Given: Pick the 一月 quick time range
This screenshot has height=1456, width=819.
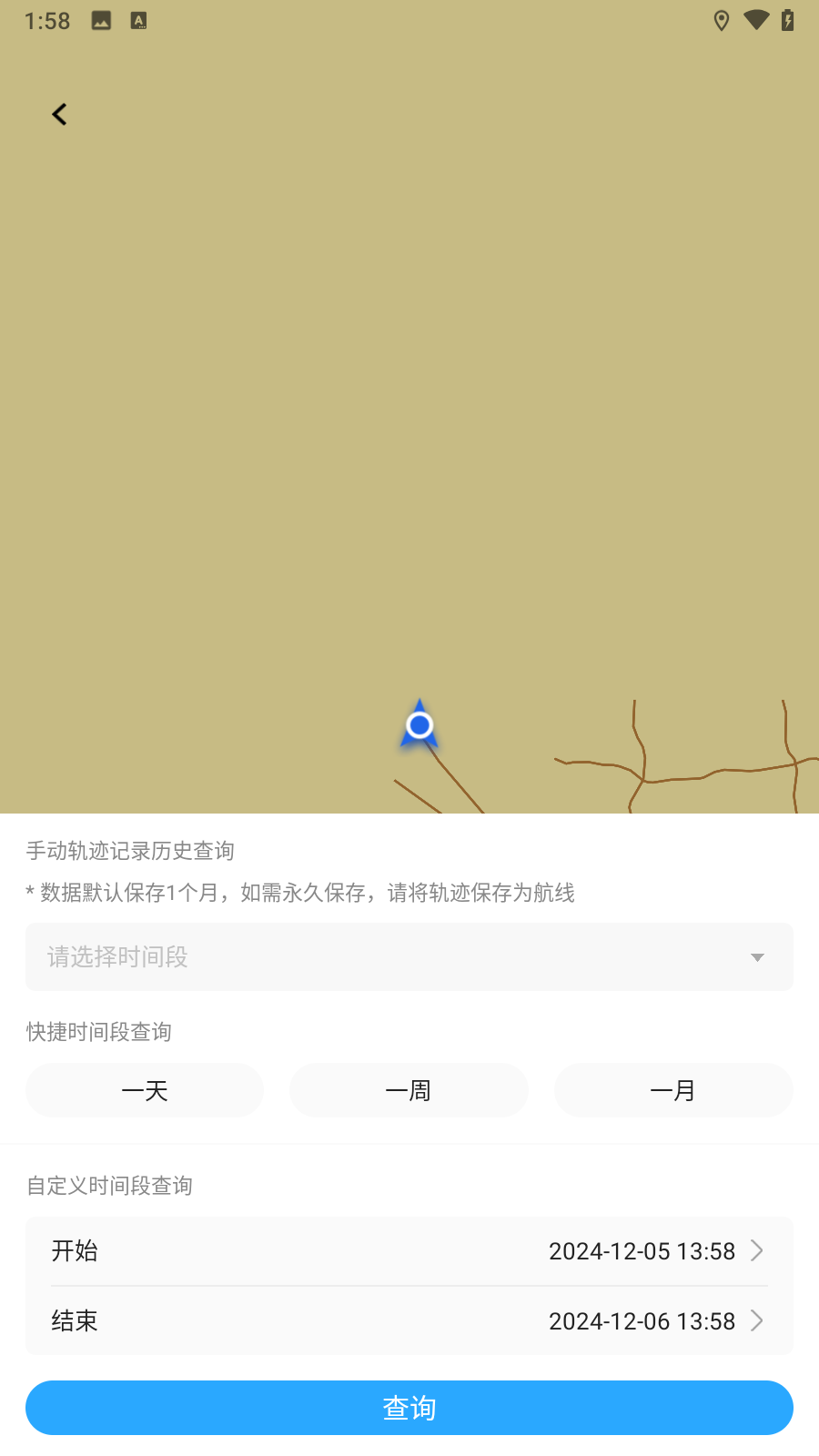Looking at the screenshot, I should click(673, 1090).
